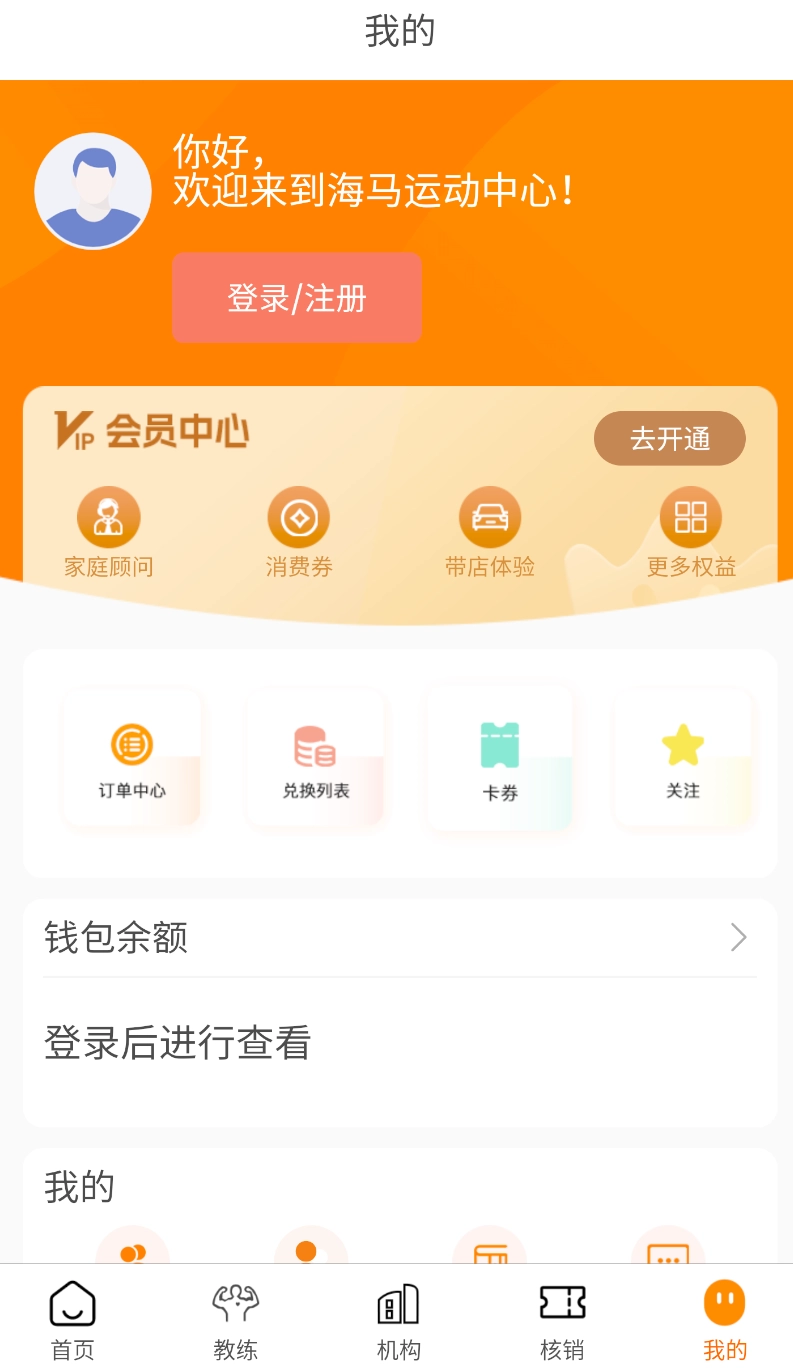Expand 钱包余额 via its chevron arrow
This screenshot has height=1368, width=793.
coord(738,938)
